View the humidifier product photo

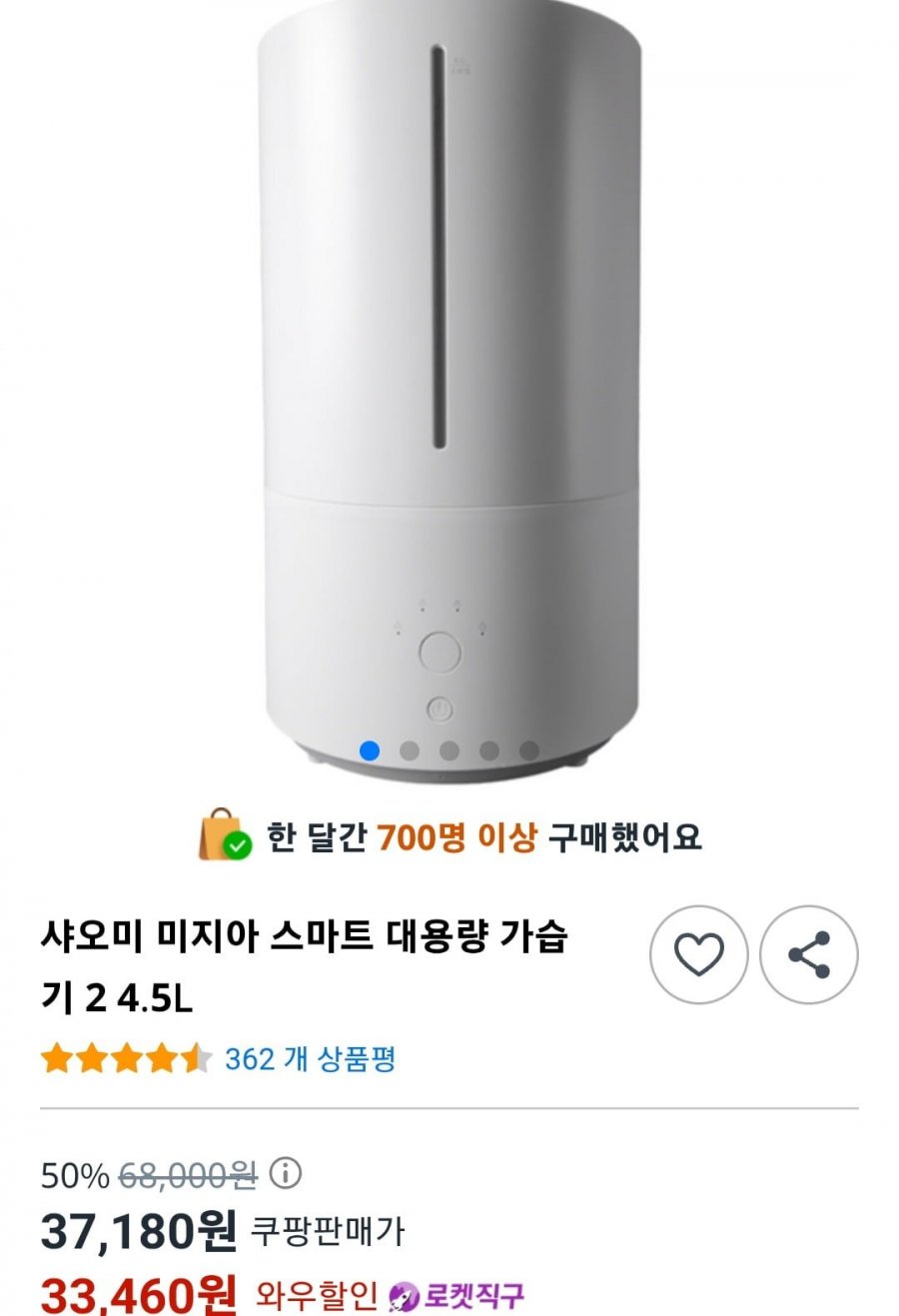pyautogui.click(x=448, y=380)
